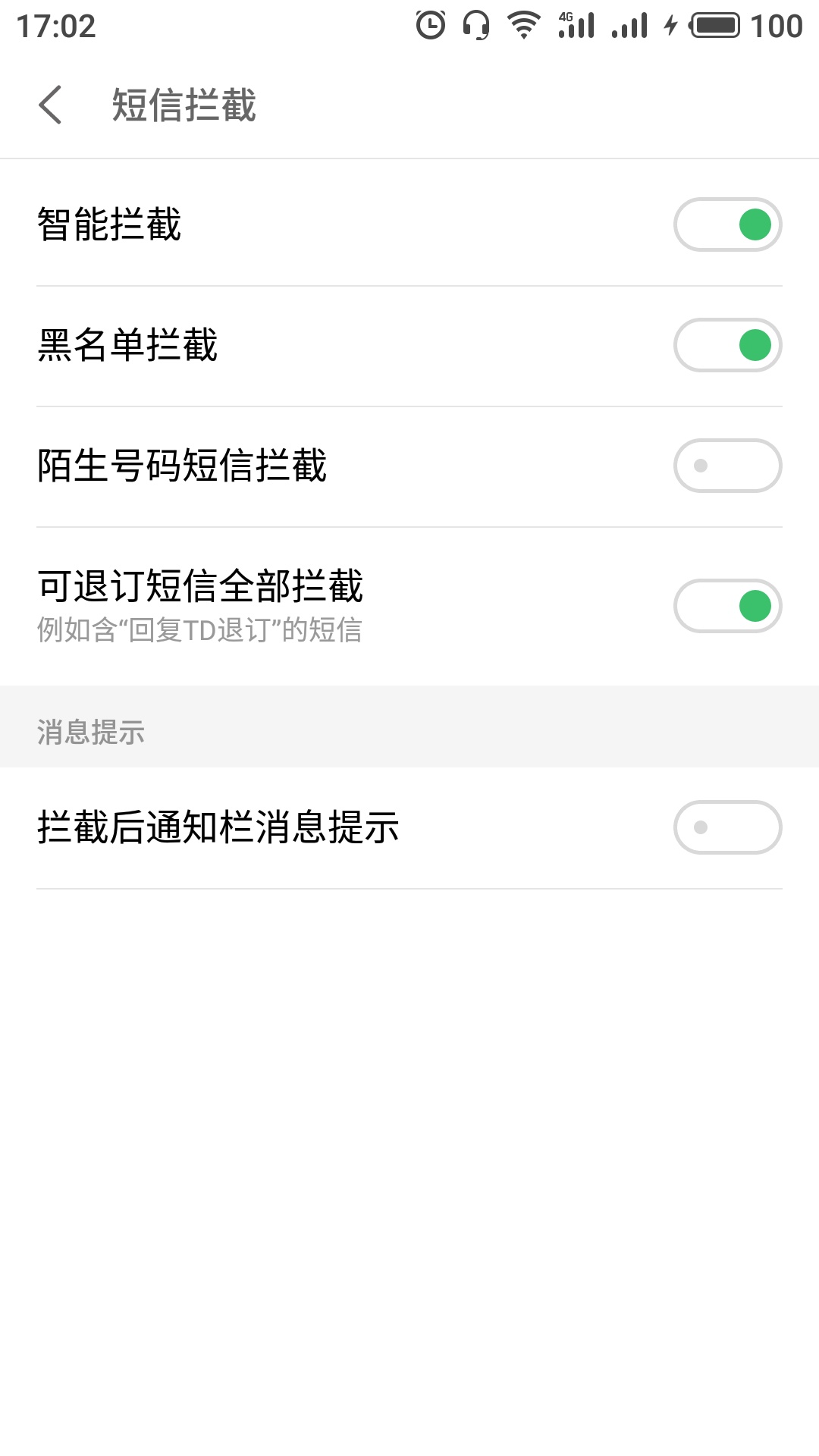Disable 智能拦截 smart interception
Screen dimensions: 819x1456
728,224
